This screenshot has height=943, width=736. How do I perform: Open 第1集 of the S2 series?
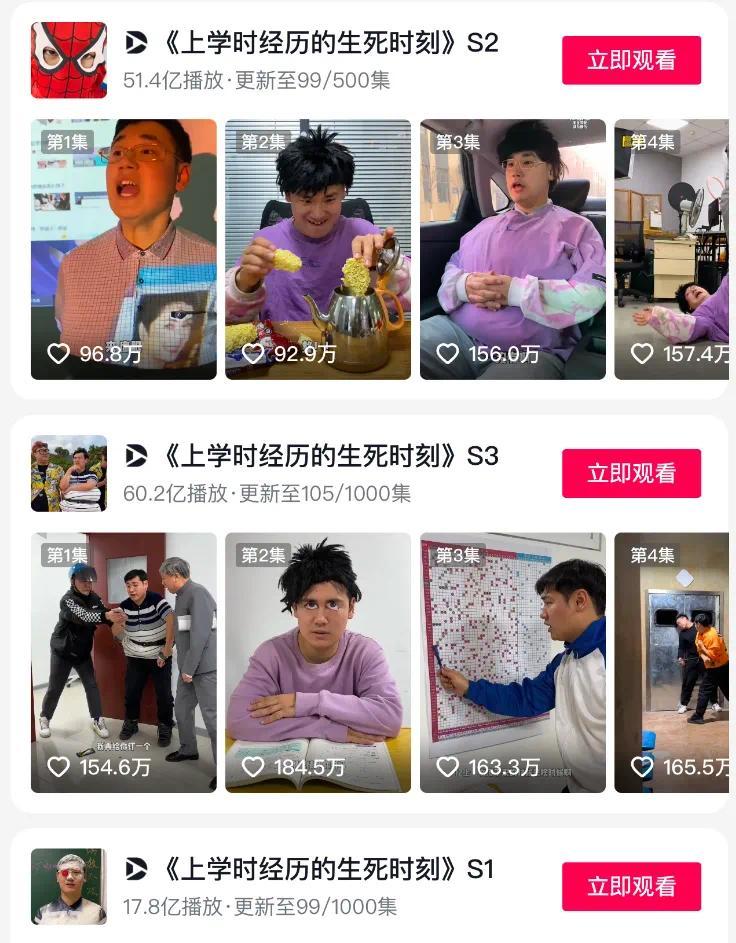tap(124, 249)
